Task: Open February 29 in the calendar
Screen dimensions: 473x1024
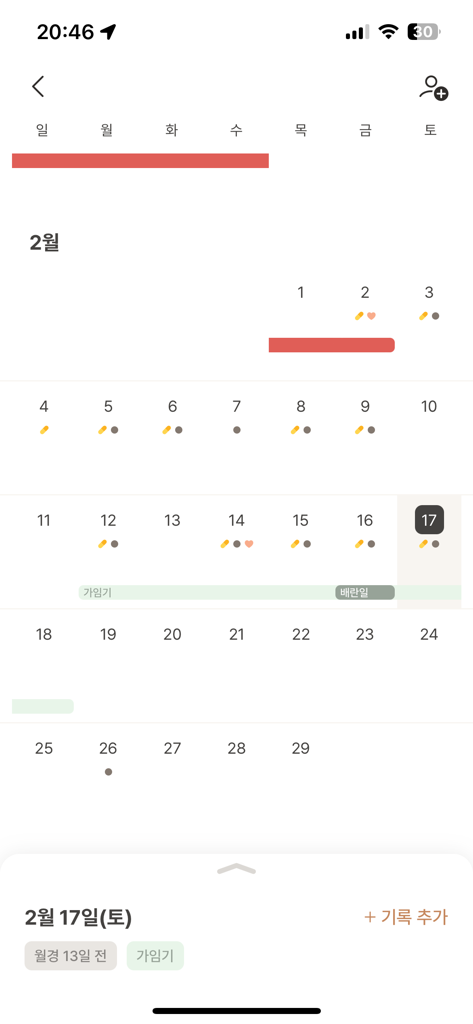Action: pos(301,748)
